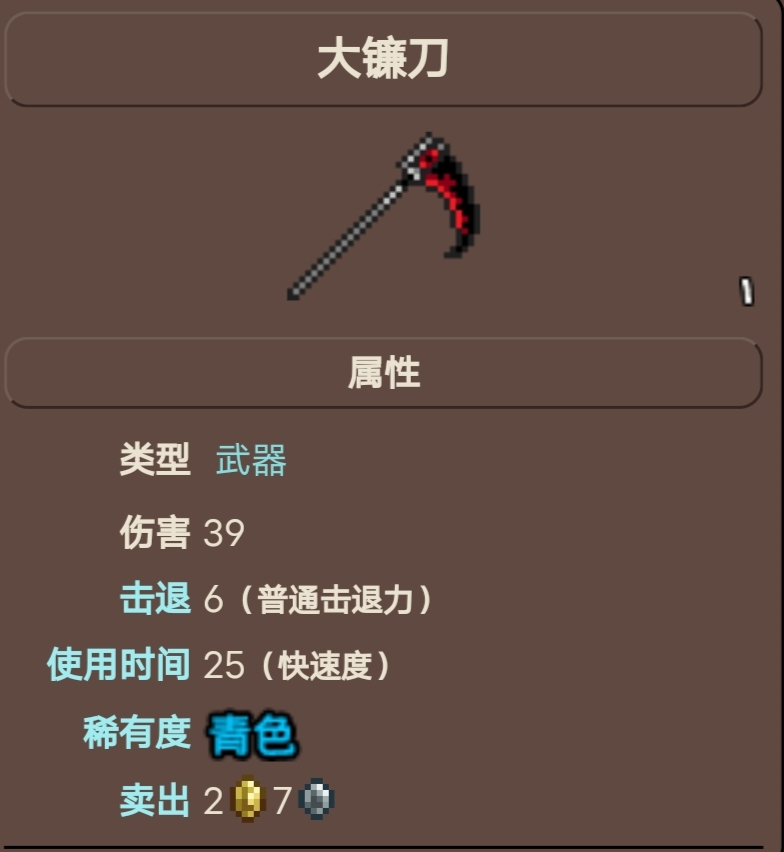Screen dimensions: 784x852
Task: View the 青色 rarity page
Action: [x=251, y=736]
